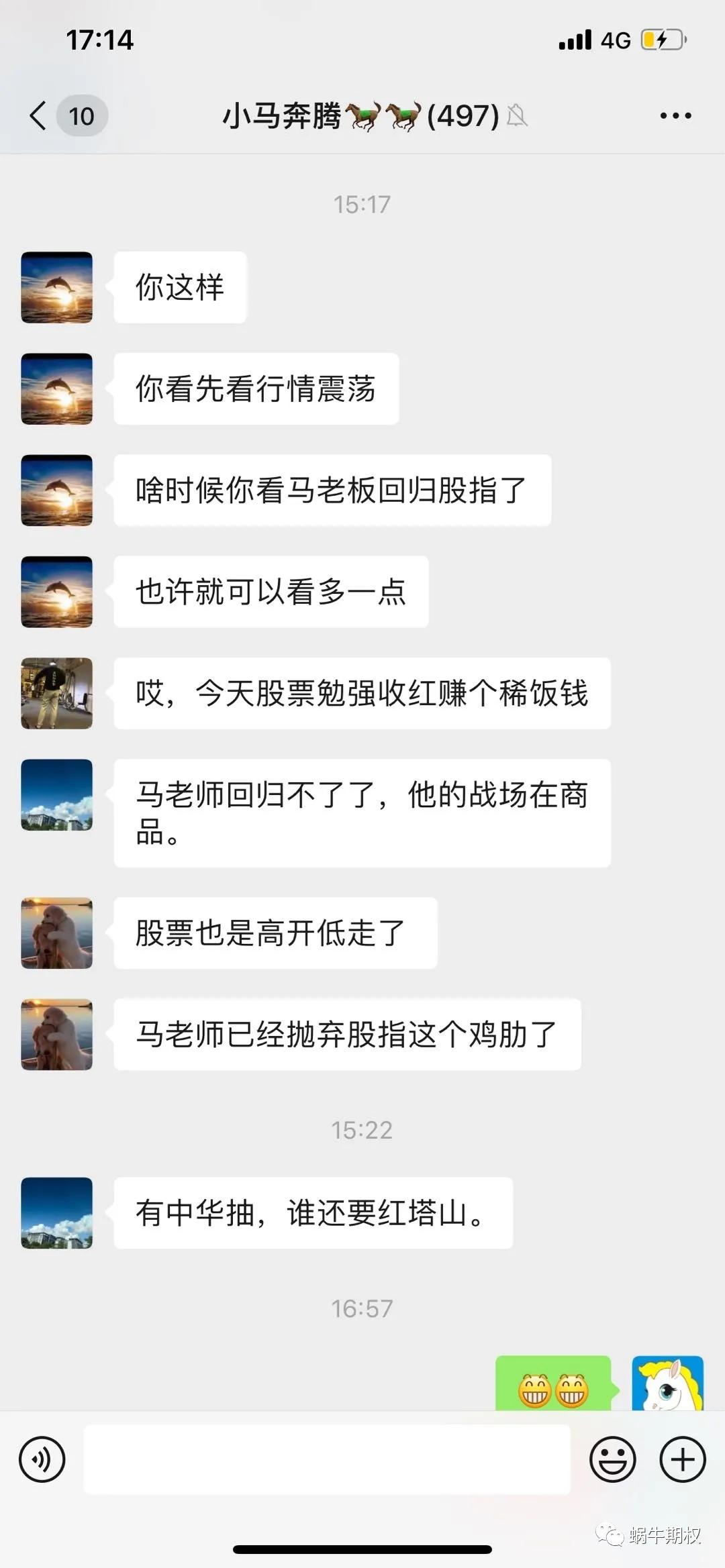This screenshot has height=1568, width=725.
Task: Tap the message text field
Action: pyautogui.click(x=327, y=1459)
